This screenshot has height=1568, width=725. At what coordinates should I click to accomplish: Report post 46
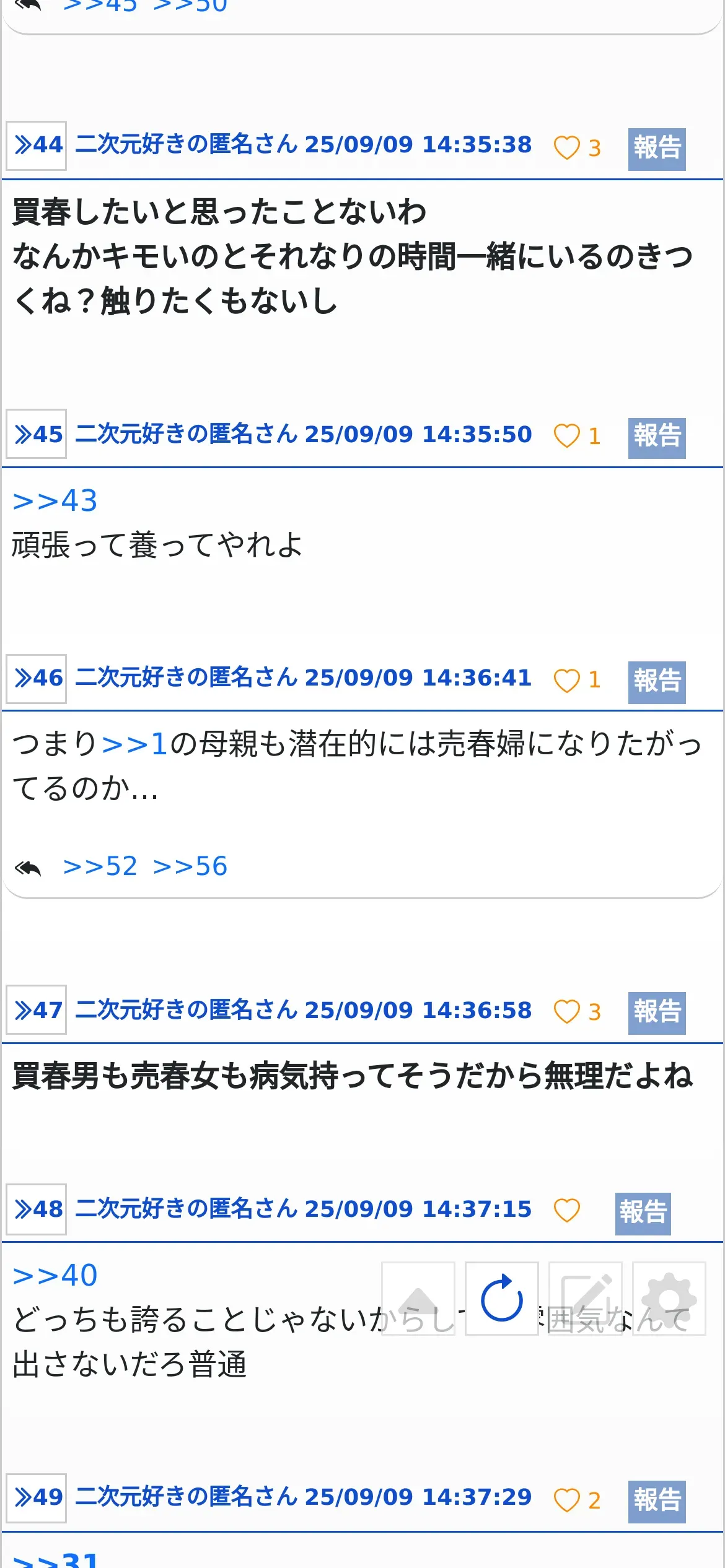point(657,682)
